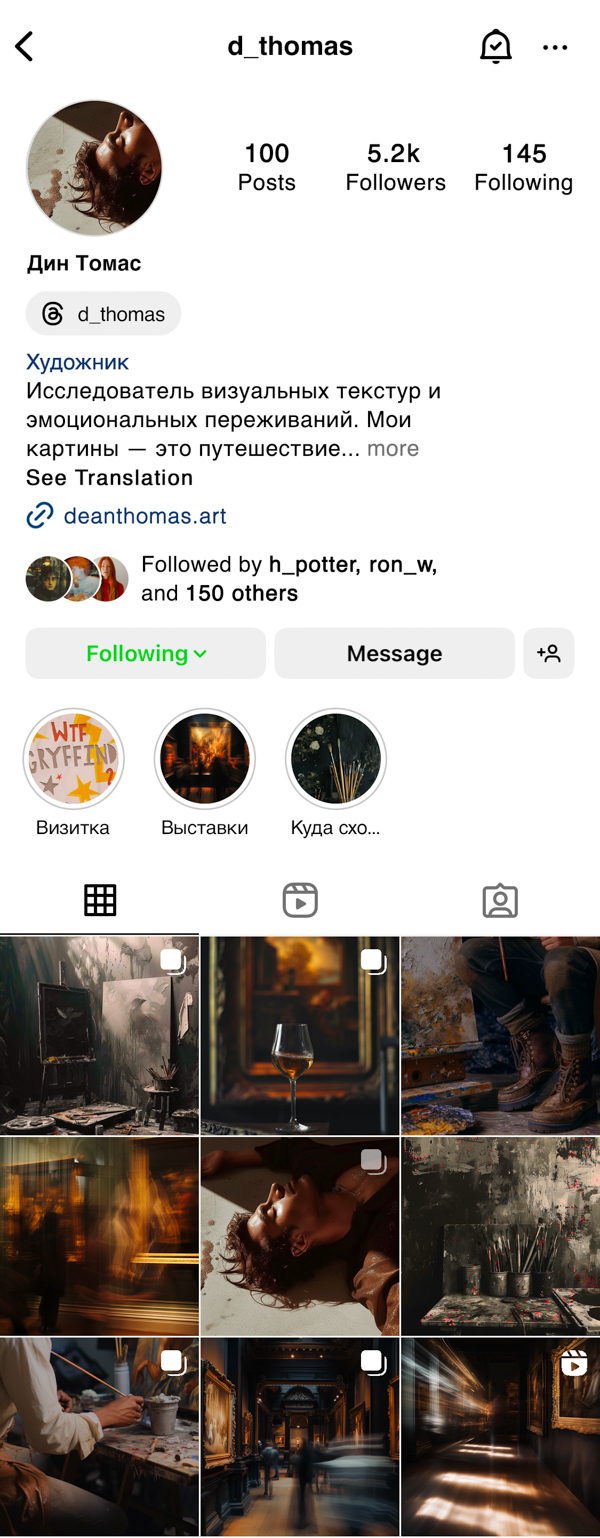Screen dimensions: 600x1538
Task: Go back using the arrow
Action: coord(25,46)
